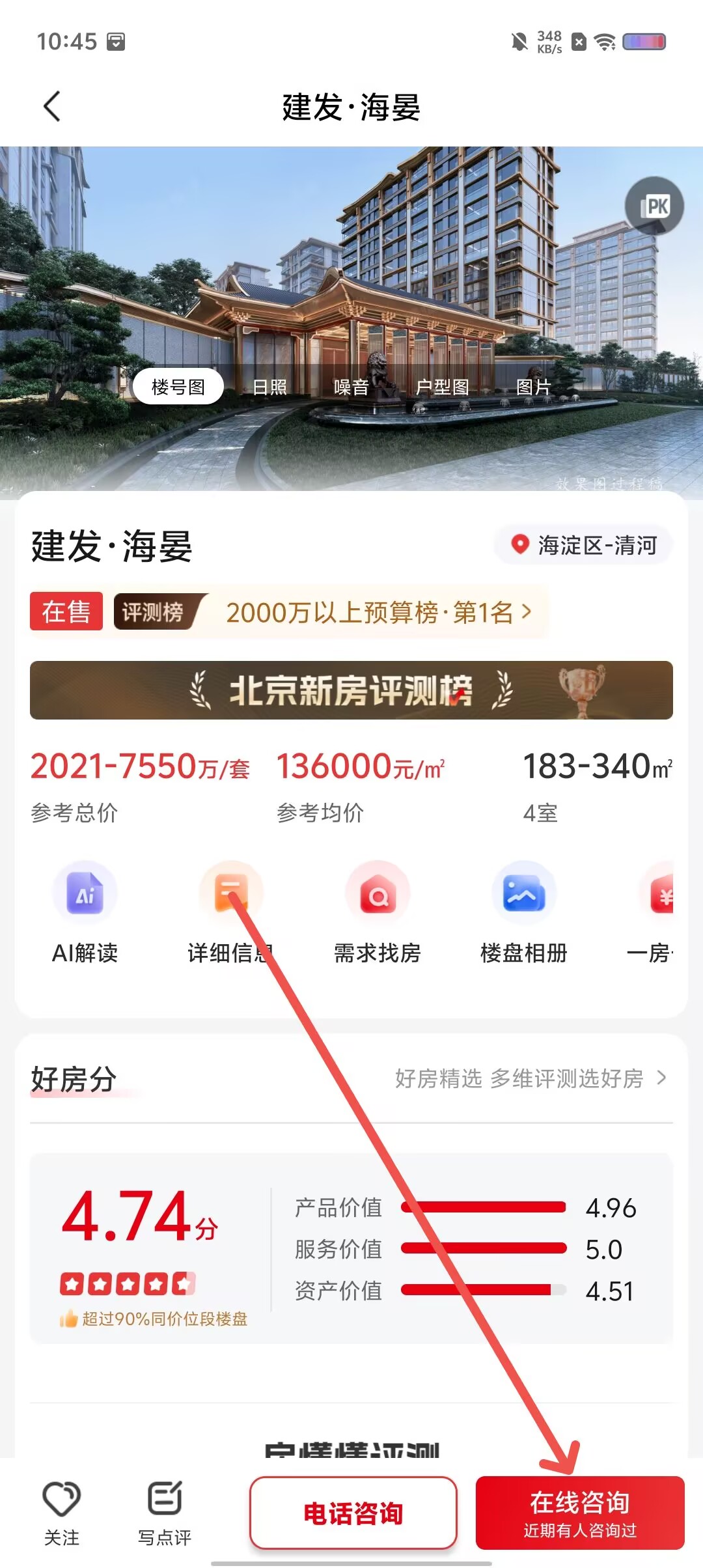Open 楼盘相册 album

click(x=524, y=913)
